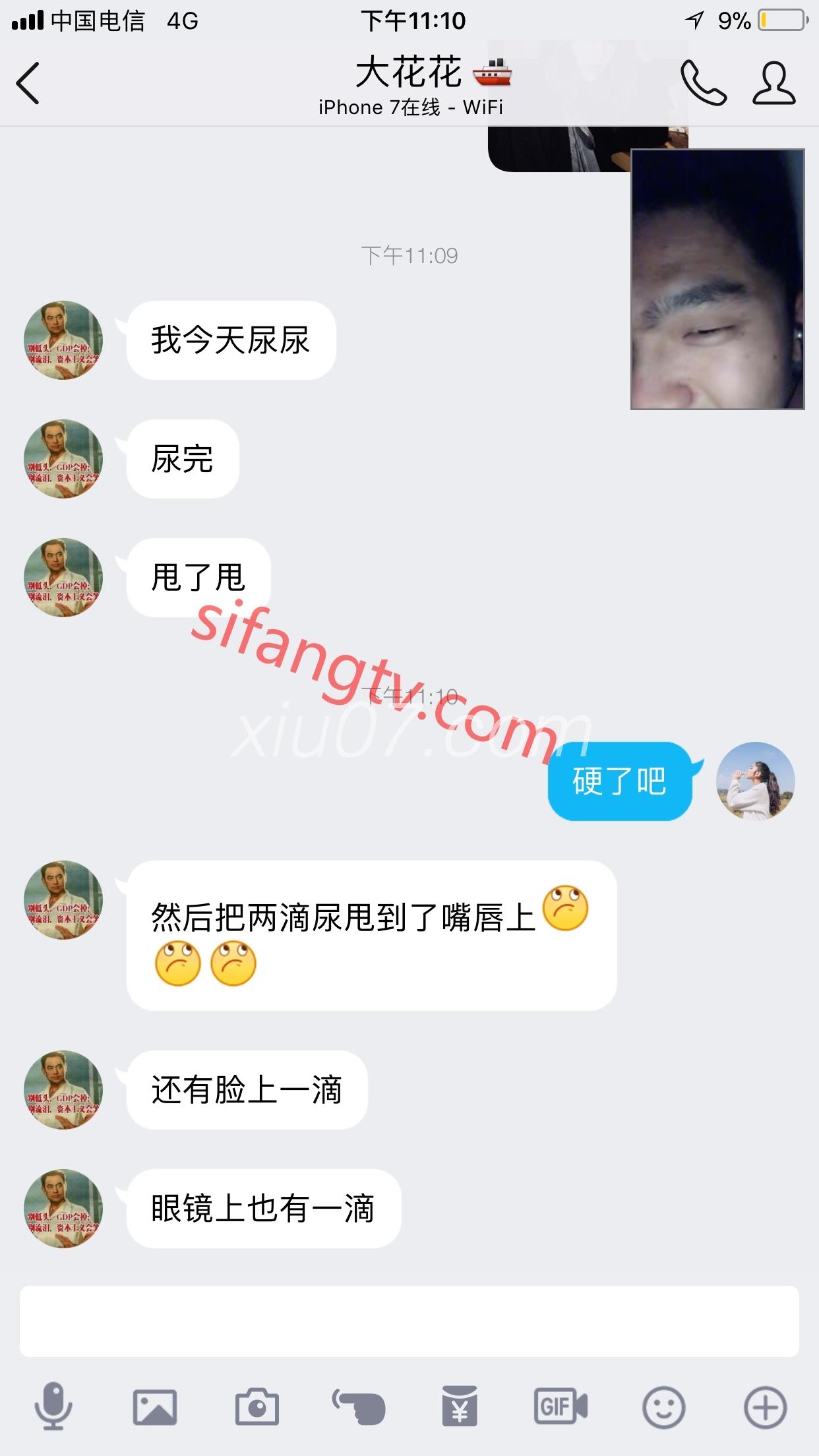Open the GIF video panel

point(561,1407)
